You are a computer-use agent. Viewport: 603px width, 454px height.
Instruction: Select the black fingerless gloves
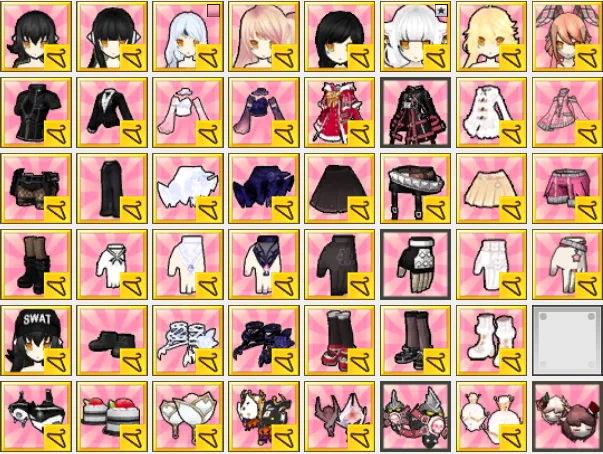tap(413, 264)
